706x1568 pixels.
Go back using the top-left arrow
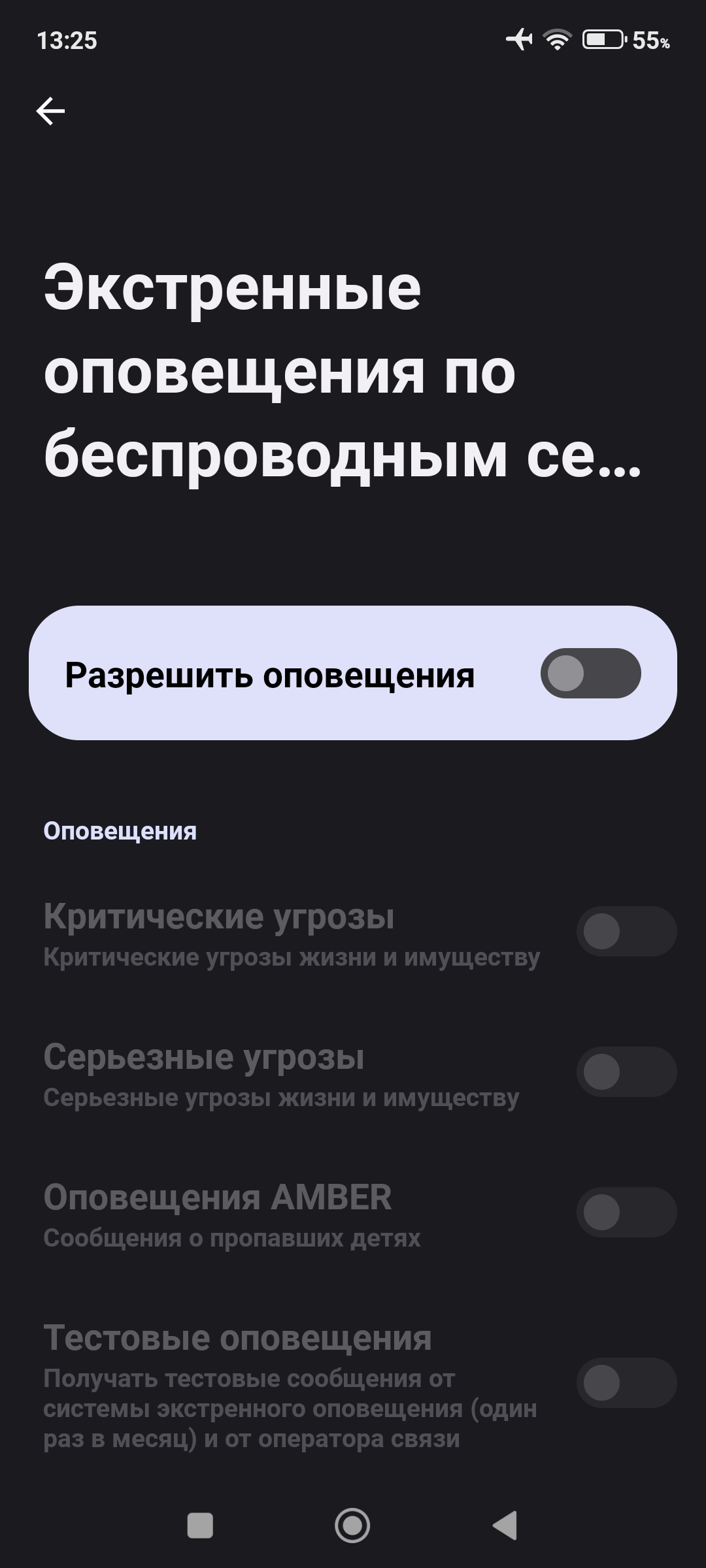(x=50, y=111)
